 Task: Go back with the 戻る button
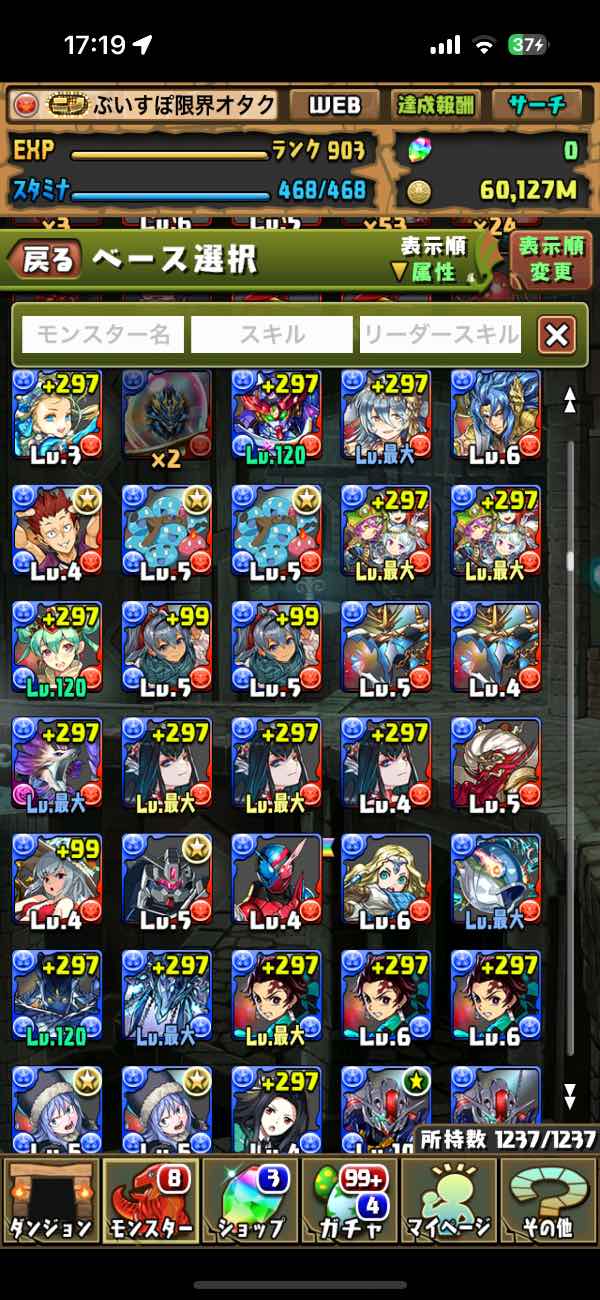click(45, 260)
